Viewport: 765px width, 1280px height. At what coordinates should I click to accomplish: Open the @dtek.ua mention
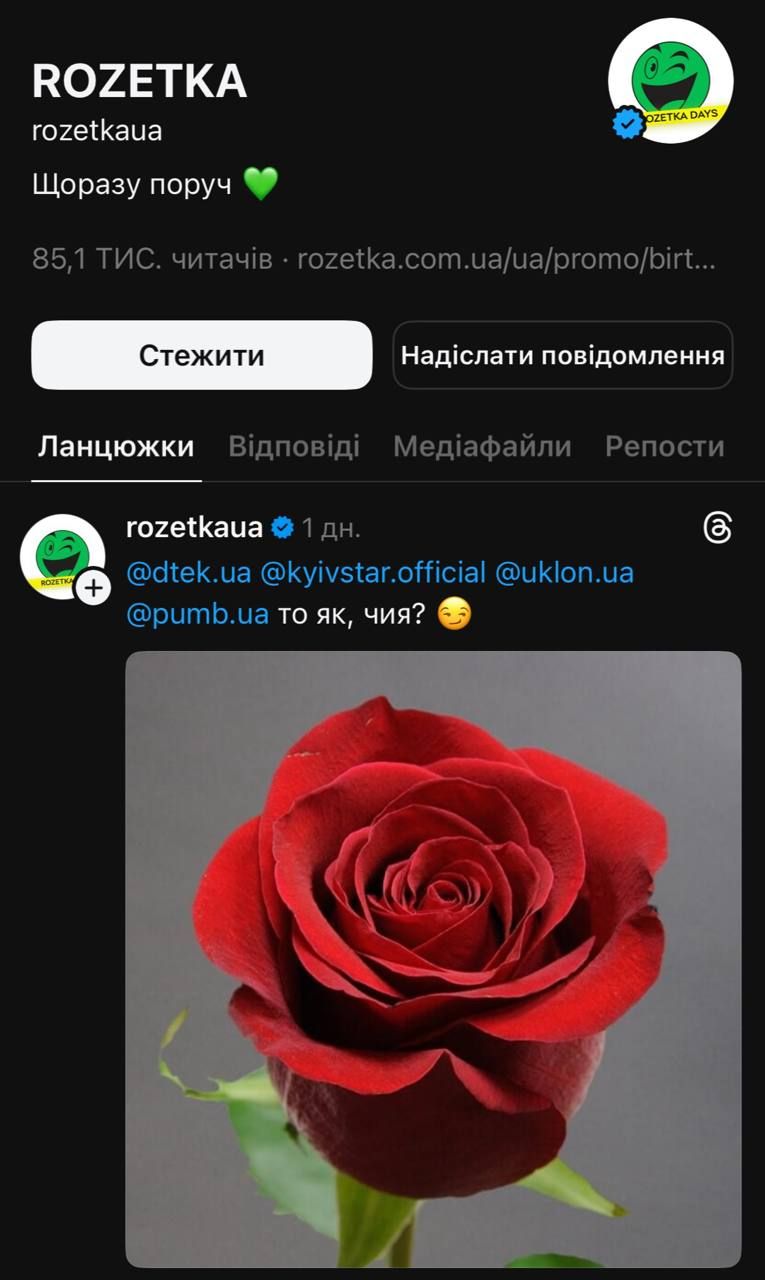click(x=188, y=573)
